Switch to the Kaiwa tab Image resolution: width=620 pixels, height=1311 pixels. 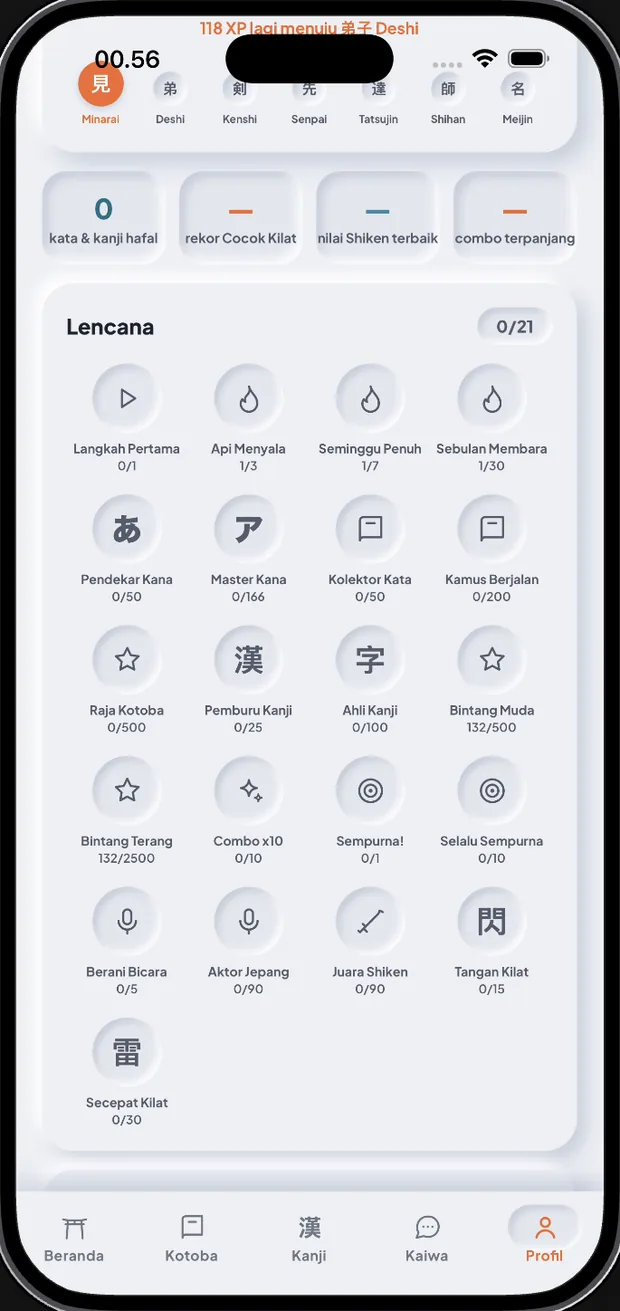click(427, 1239)
